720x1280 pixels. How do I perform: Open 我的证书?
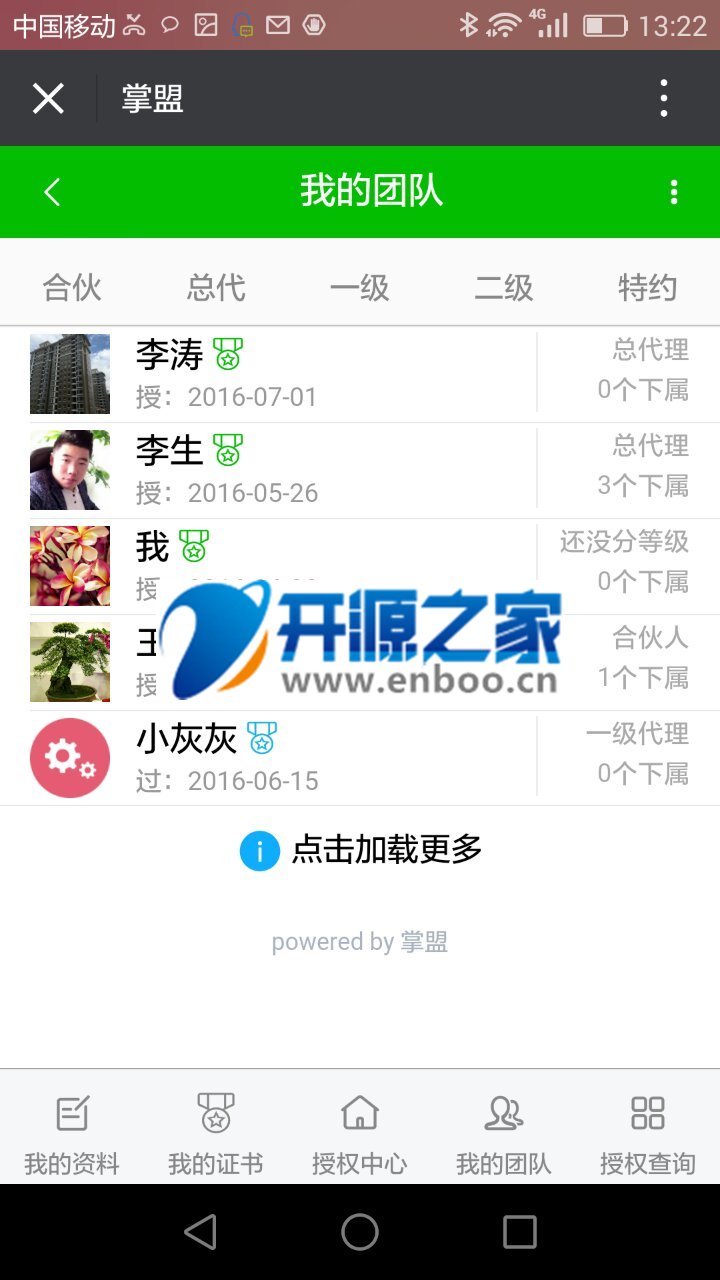216,1134
